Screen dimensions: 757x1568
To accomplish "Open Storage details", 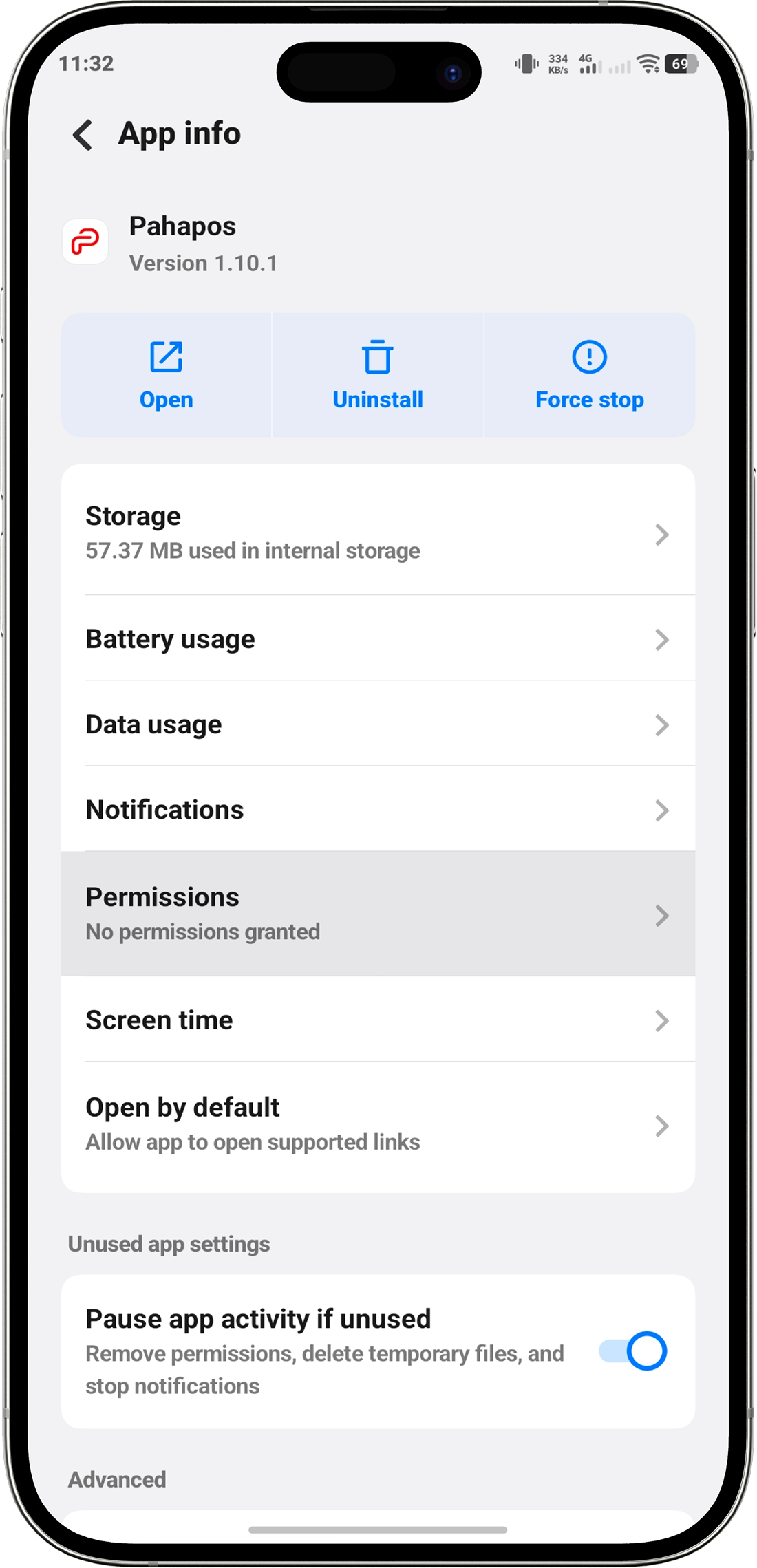I will pos(378,533).
